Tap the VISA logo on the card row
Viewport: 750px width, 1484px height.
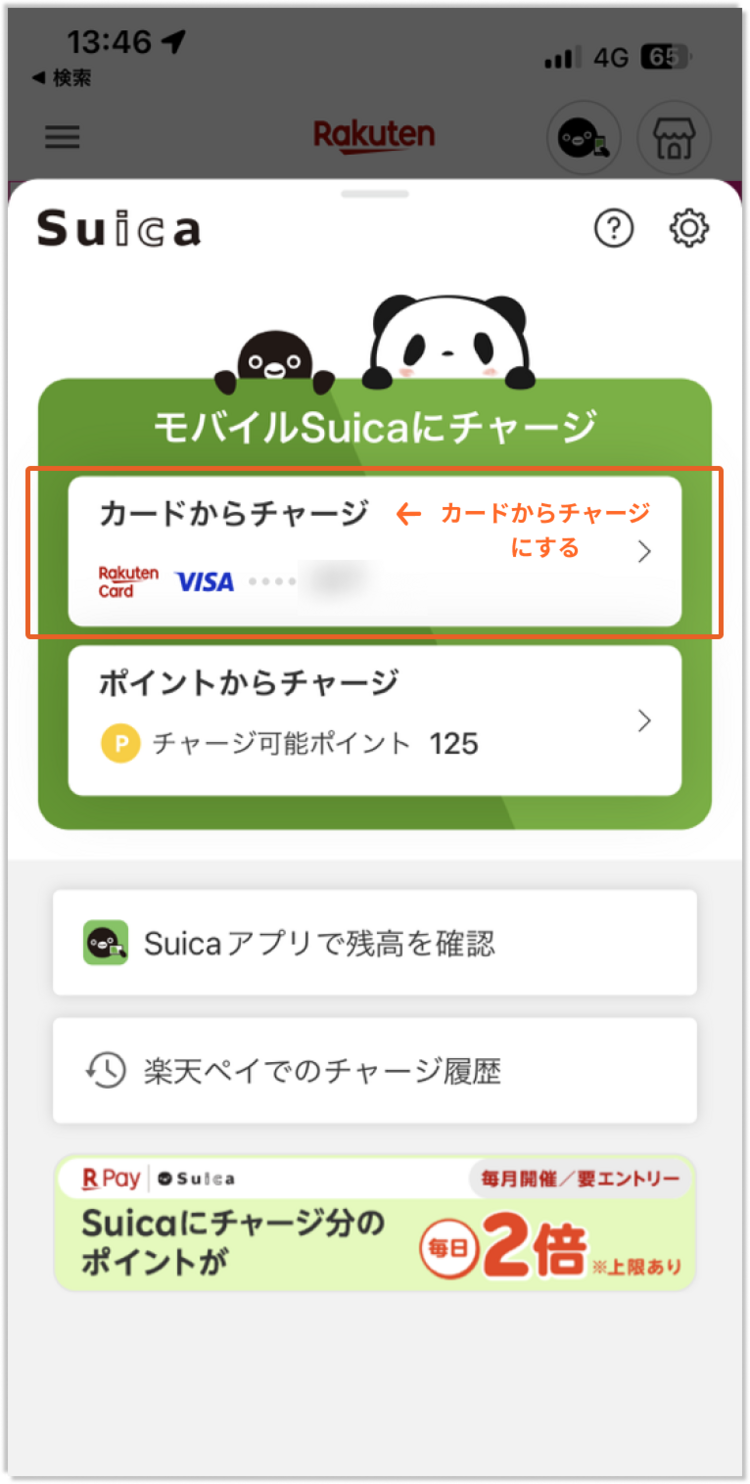click(x=204, y=581)
